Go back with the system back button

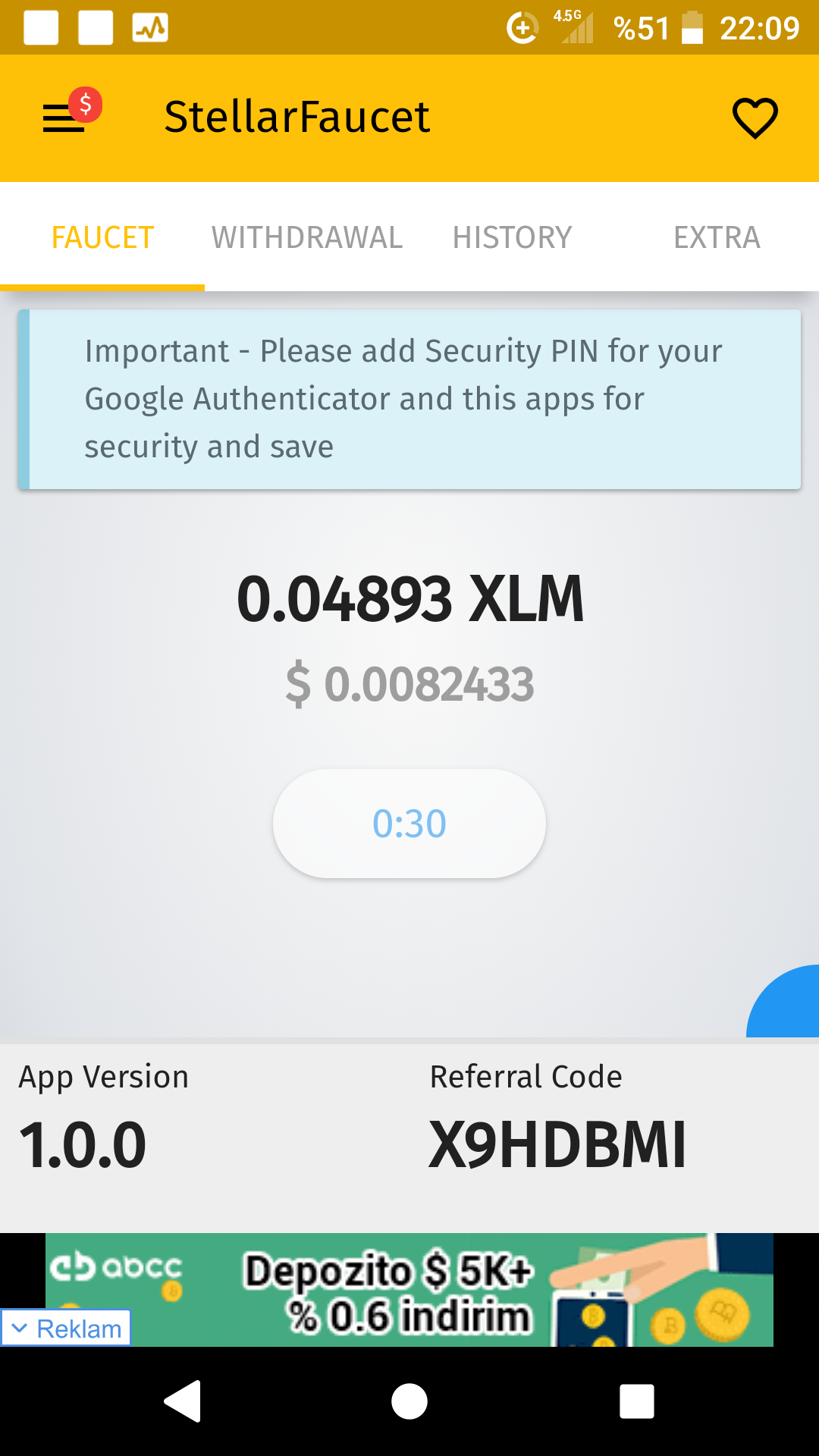[x=183, y=1401]
